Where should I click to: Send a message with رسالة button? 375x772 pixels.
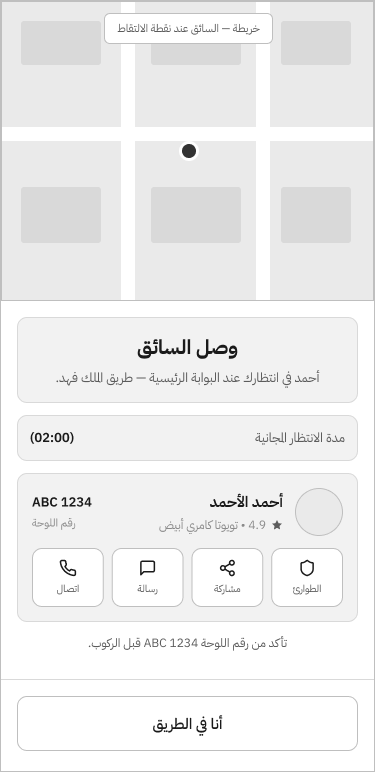[148, 578]
